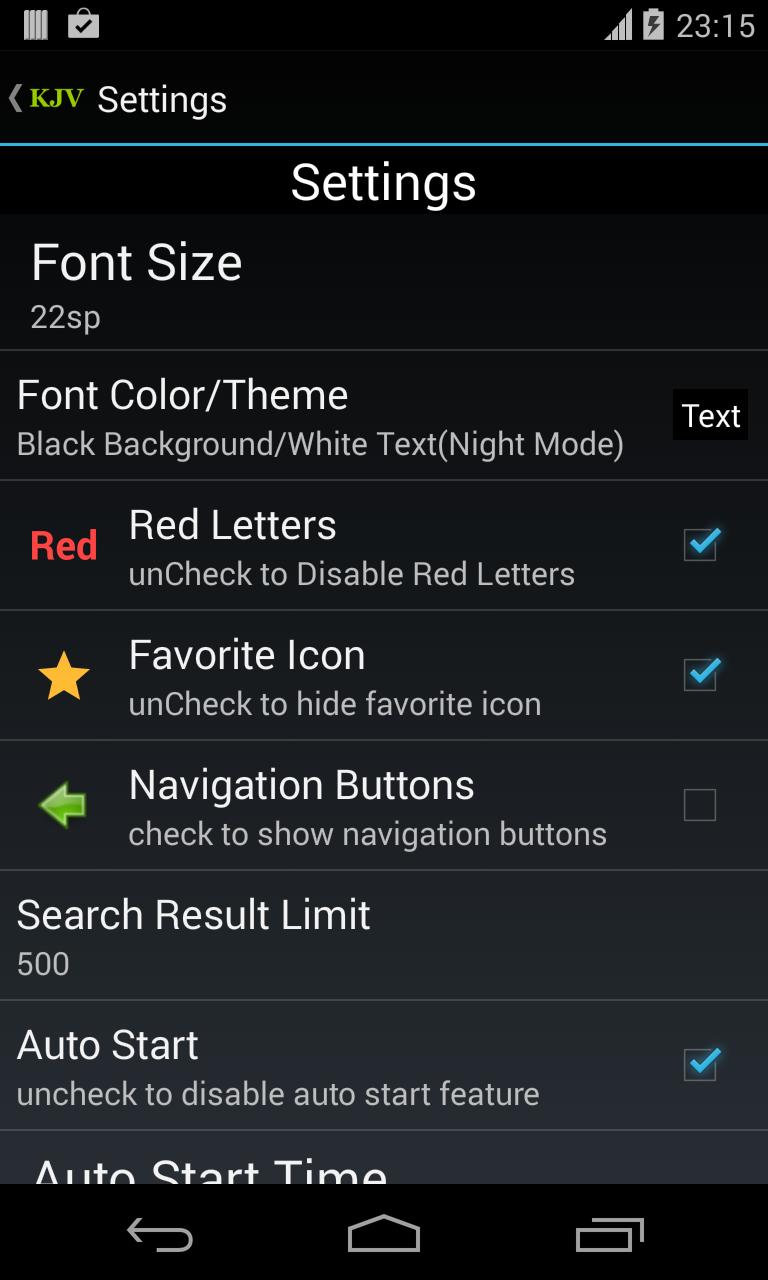The image size is (768, 1280).
Task: Open the Search Result Limit setting
Action: point(384,936)
